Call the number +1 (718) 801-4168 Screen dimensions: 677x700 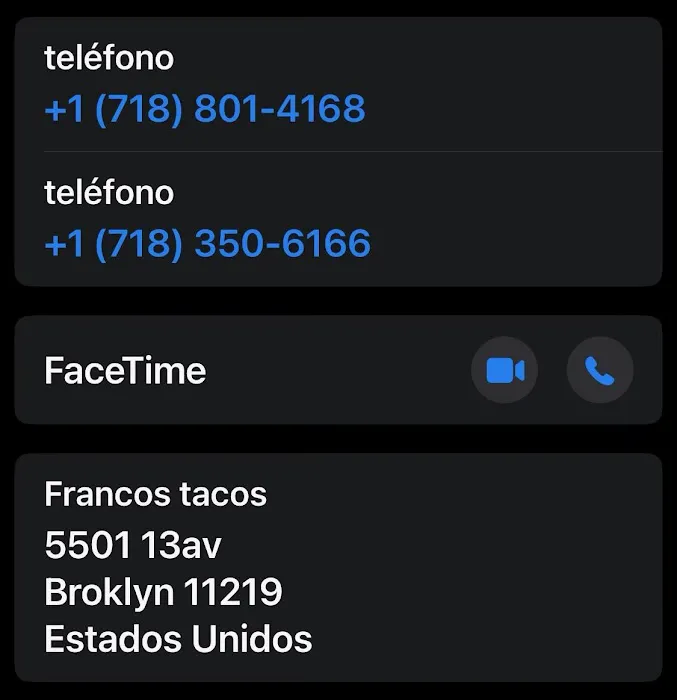[x=205, y=108]
